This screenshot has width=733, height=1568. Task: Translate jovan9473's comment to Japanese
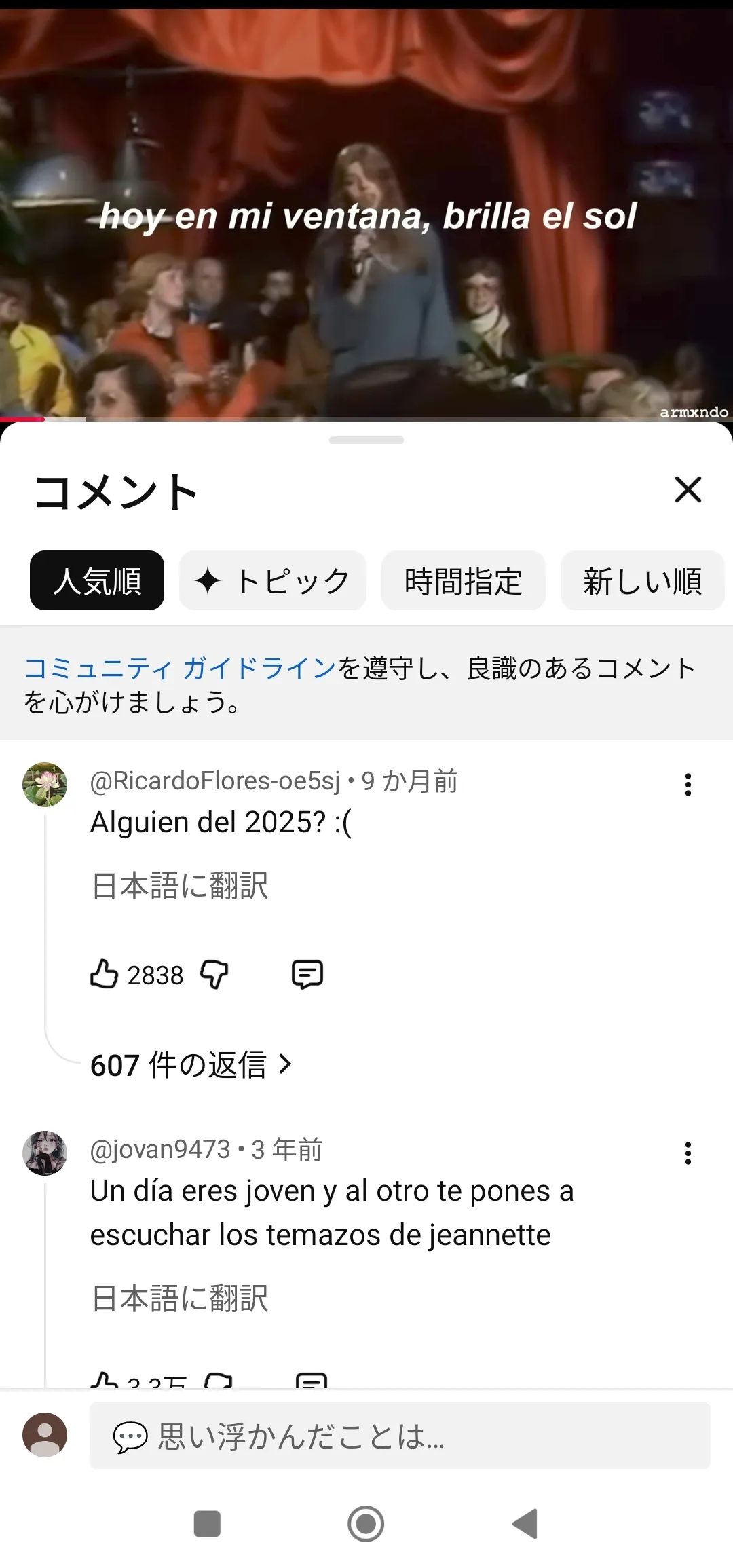180,1299
